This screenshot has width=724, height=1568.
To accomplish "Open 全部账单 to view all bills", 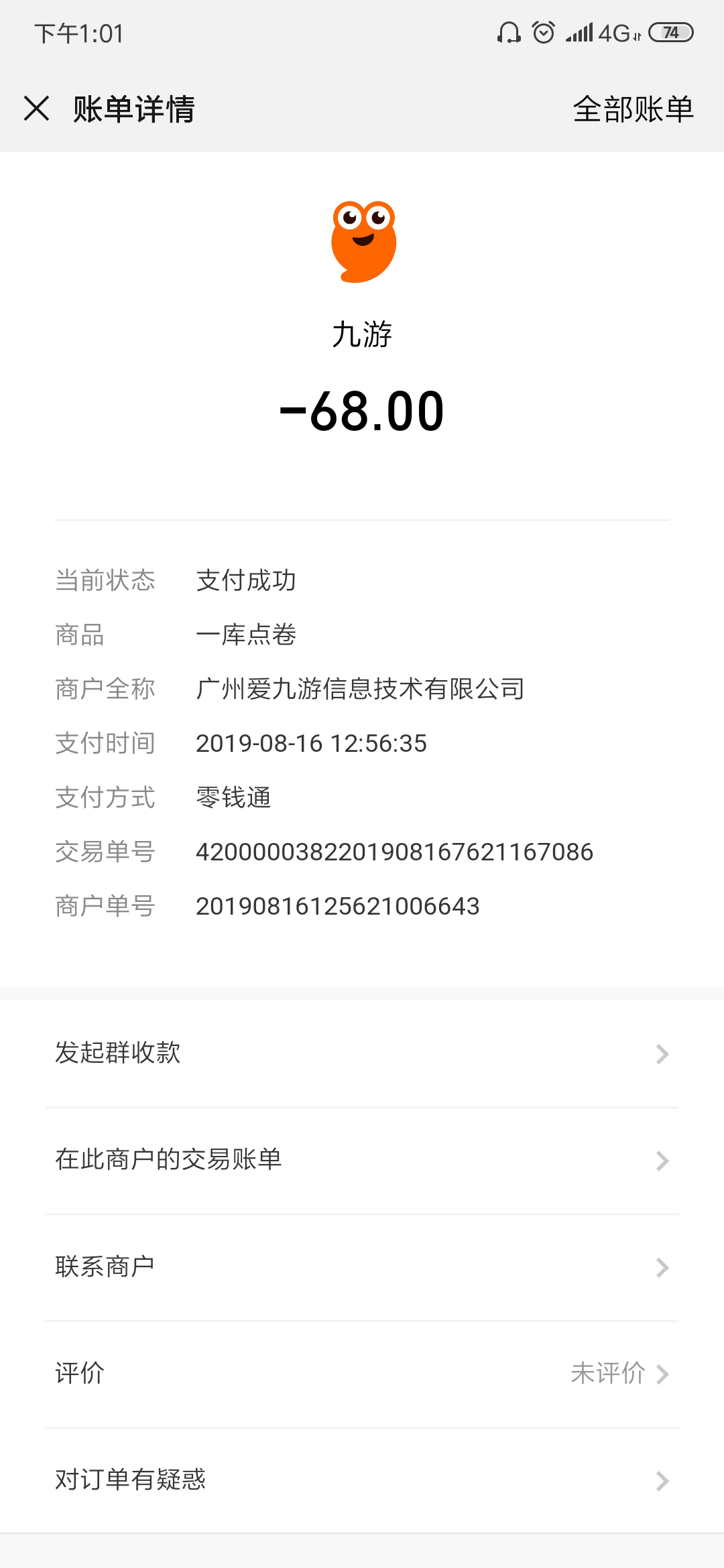I will pos(633,109).
